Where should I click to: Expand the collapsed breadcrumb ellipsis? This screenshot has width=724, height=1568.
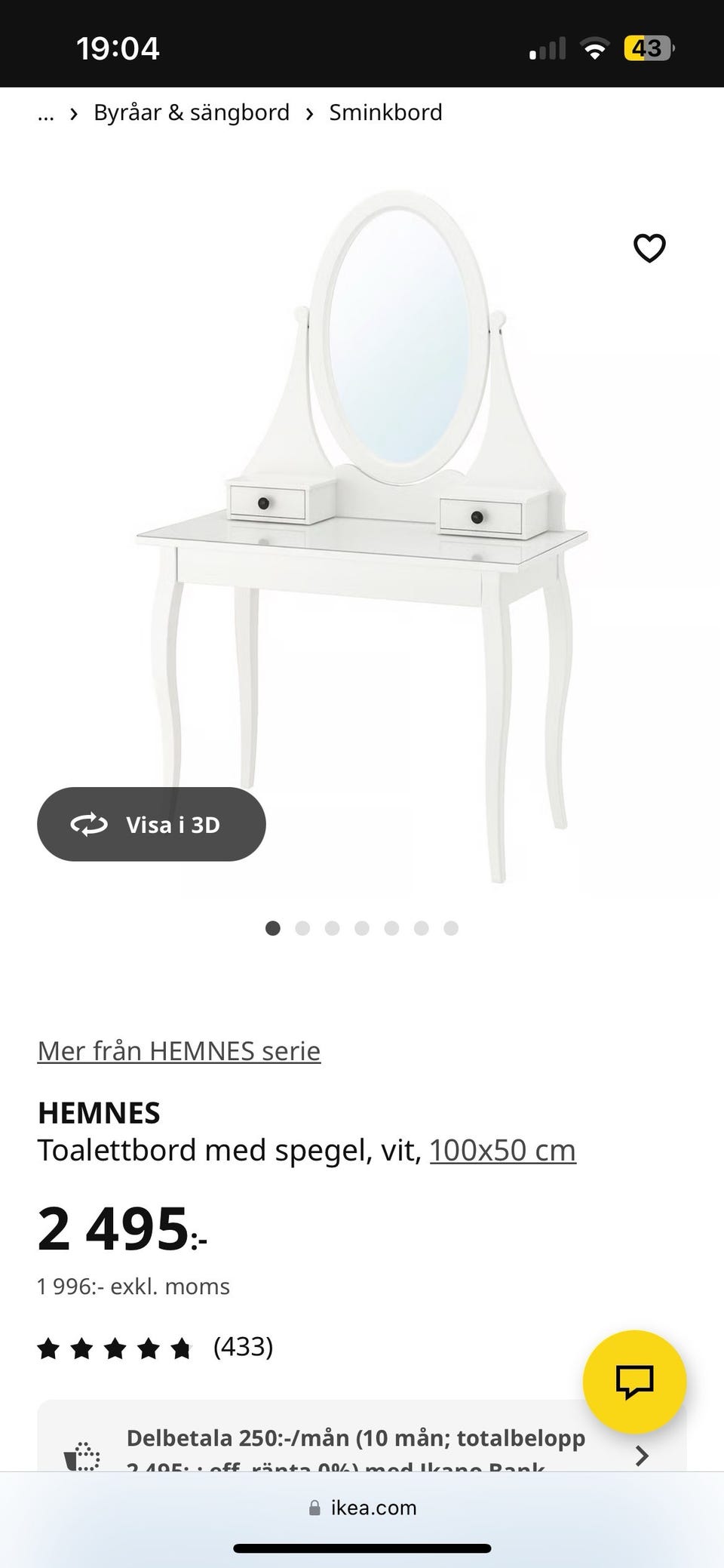[x=46, y=113]
